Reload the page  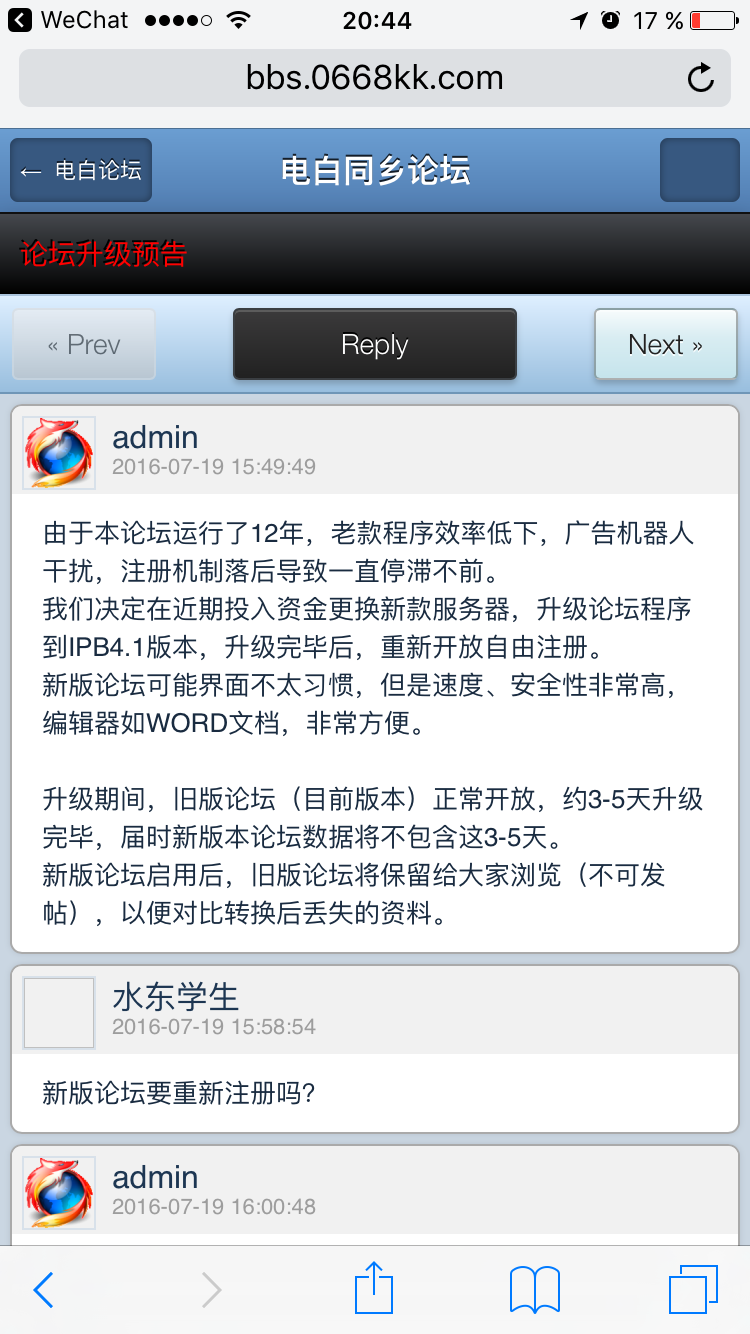click(x=701, y=78)
